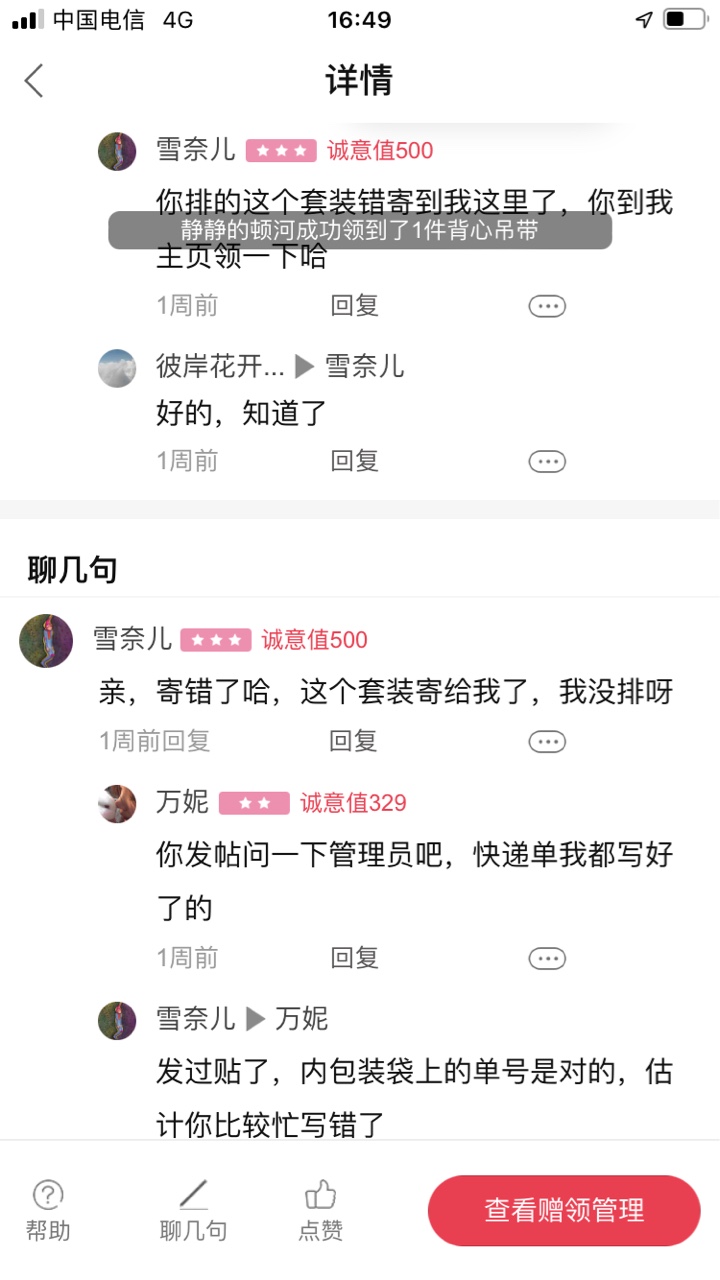Open more options on 彼岸花开's comment
720x1280 pixels.
547,461
